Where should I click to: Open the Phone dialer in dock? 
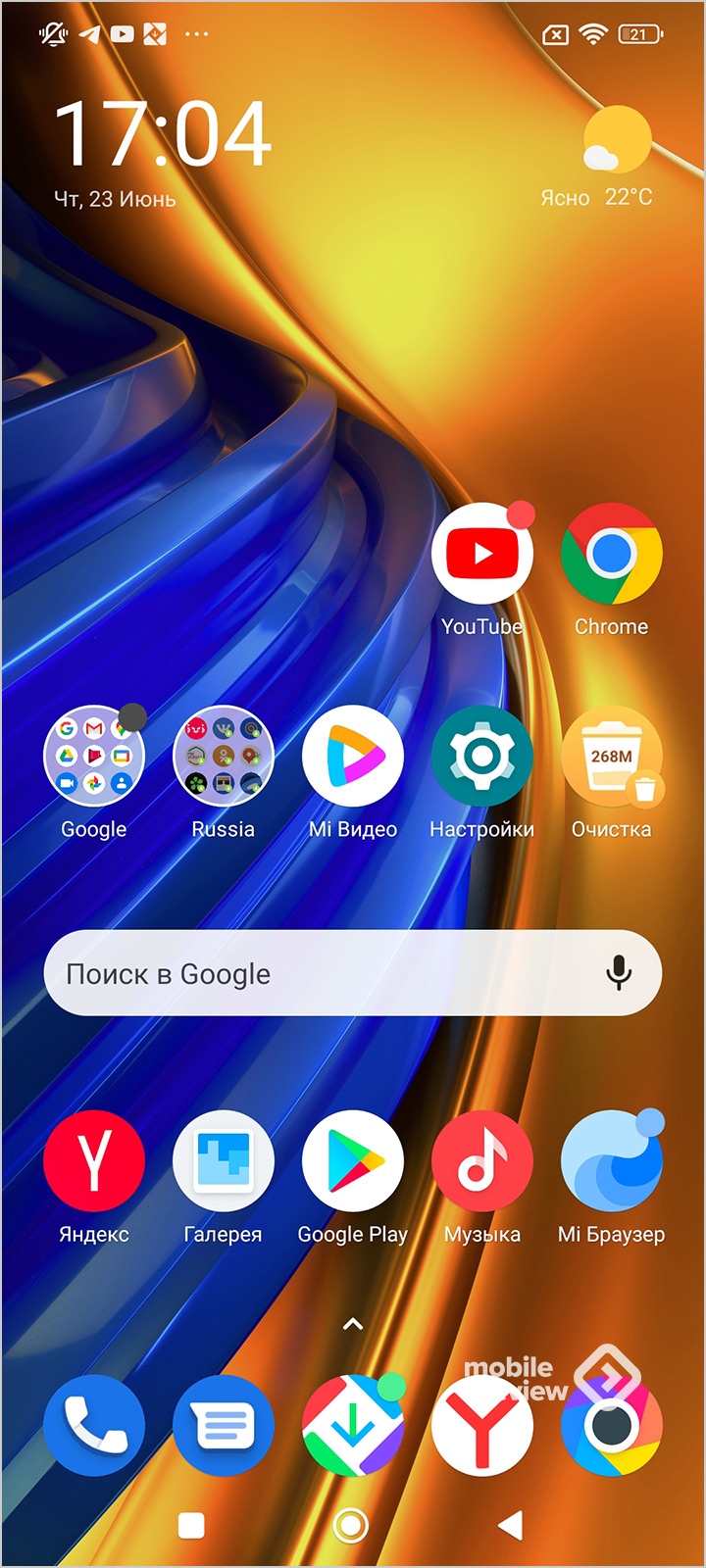(94, 1426)
